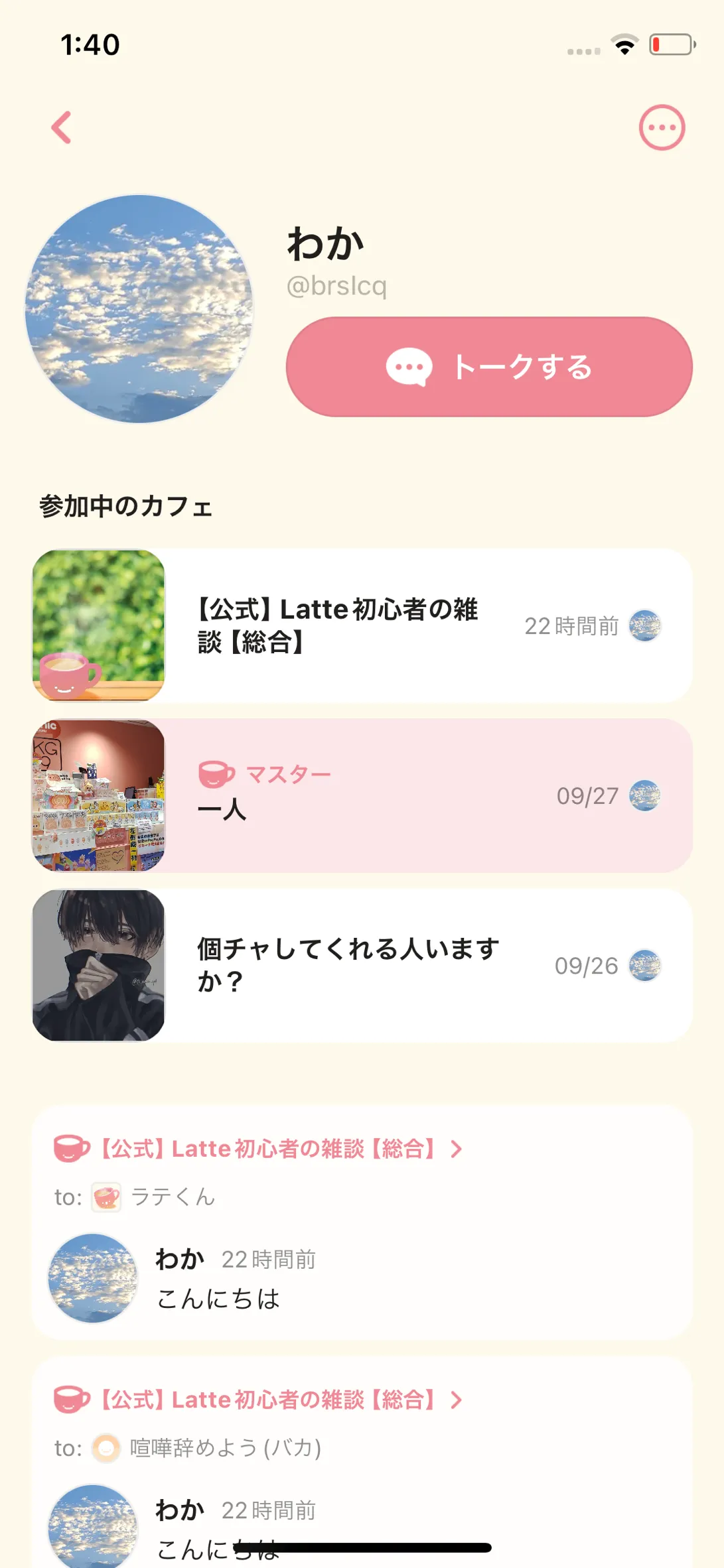Go back using the pink arrow
724x1568 pixels.
tap(62, 127)
